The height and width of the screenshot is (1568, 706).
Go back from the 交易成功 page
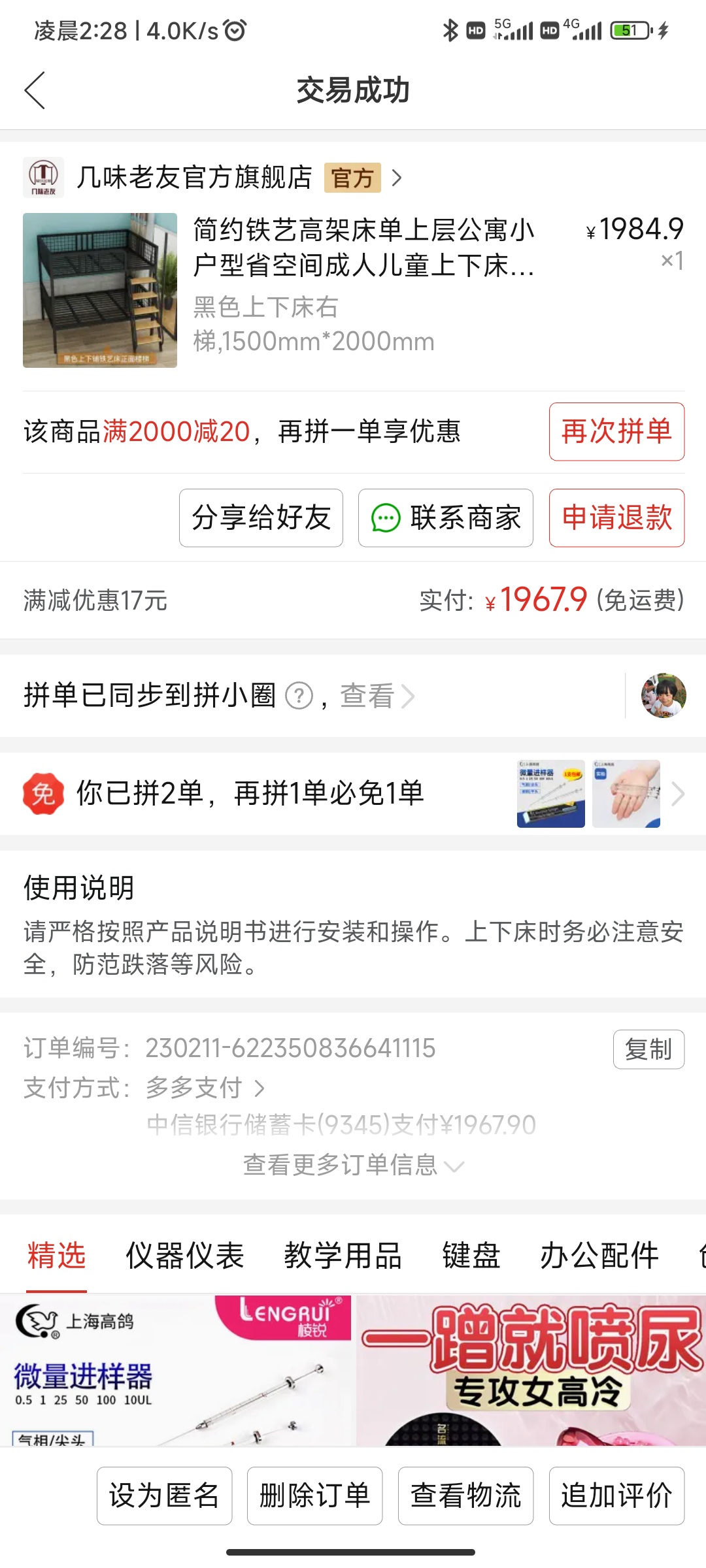tap(35, 90)
